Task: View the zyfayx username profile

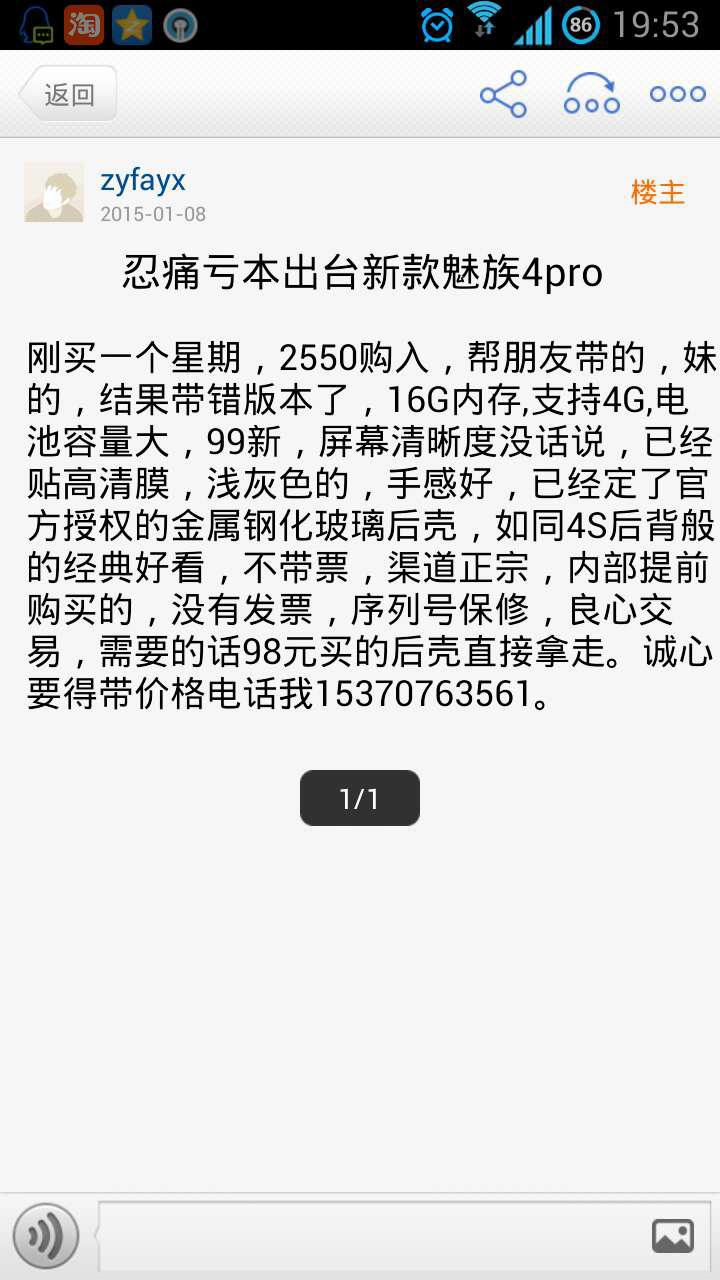Action: (143, 180)
